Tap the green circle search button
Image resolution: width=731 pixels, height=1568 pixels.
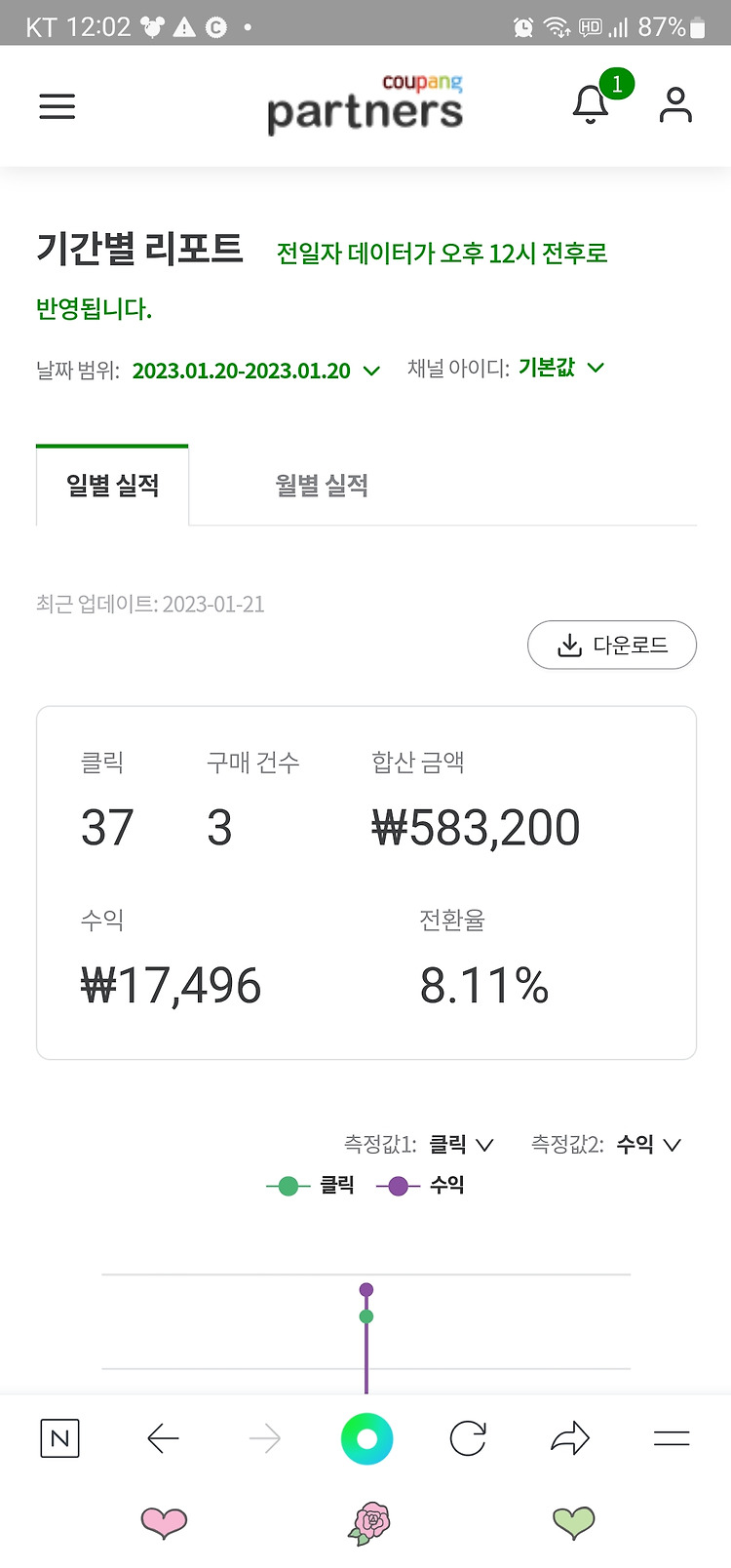[366, 1438]
